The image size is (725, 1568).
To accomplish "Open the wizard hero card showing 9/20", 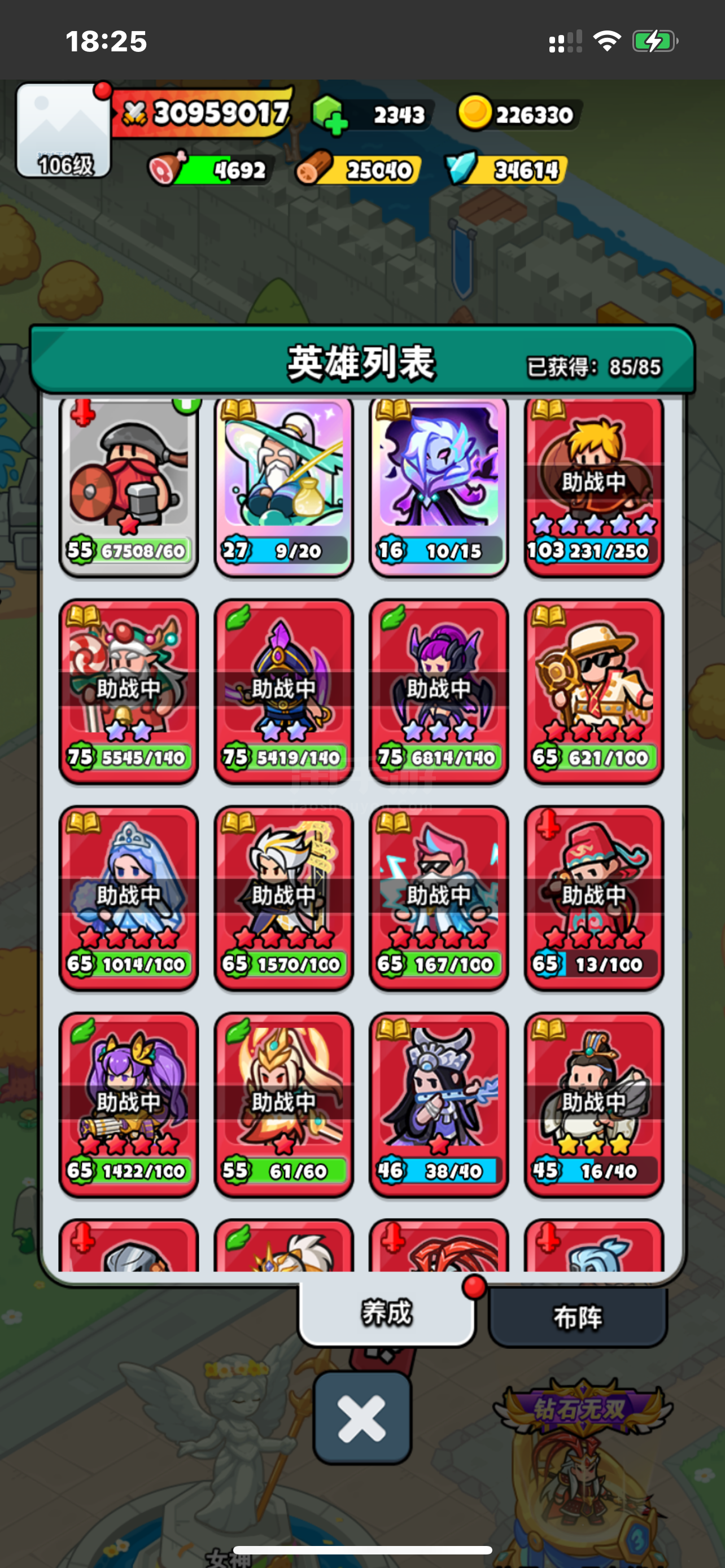I will pos(283,487).
